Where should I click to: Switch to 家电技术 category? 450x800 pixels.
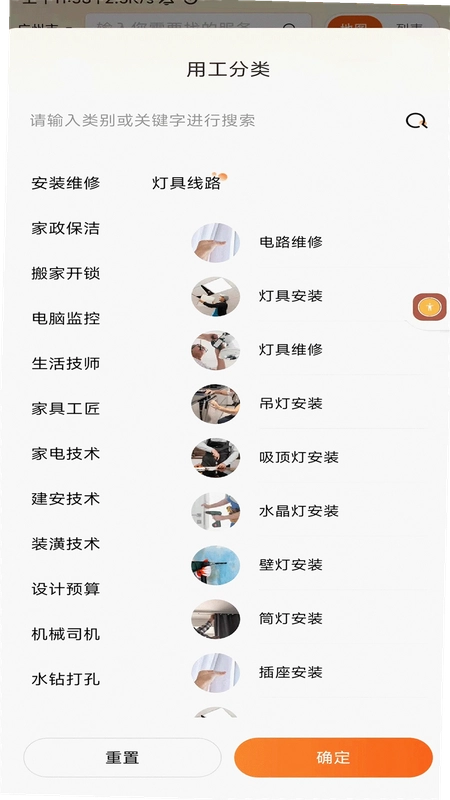point(65,454)
